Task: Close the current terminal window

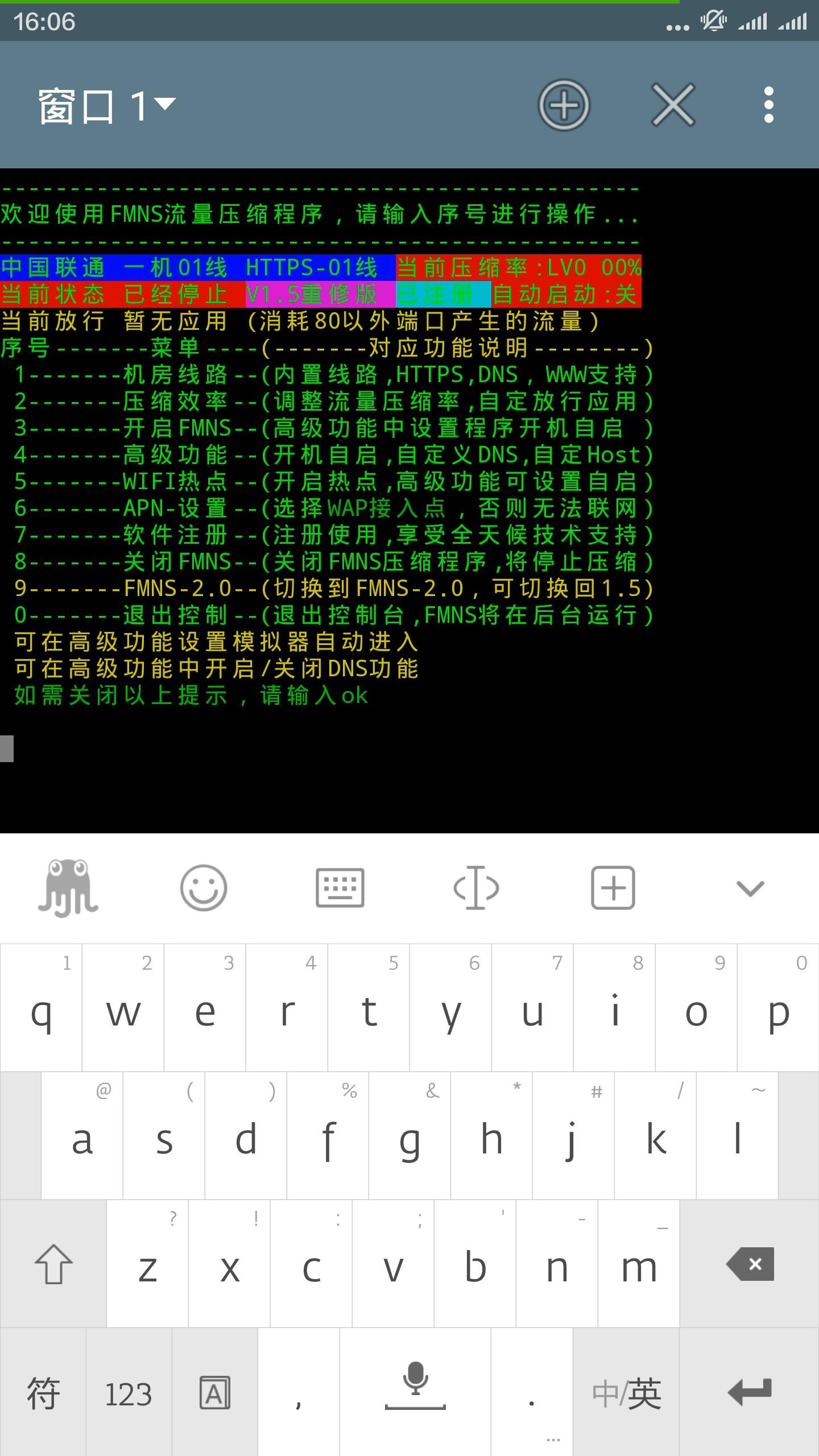Action: [673, 105]
